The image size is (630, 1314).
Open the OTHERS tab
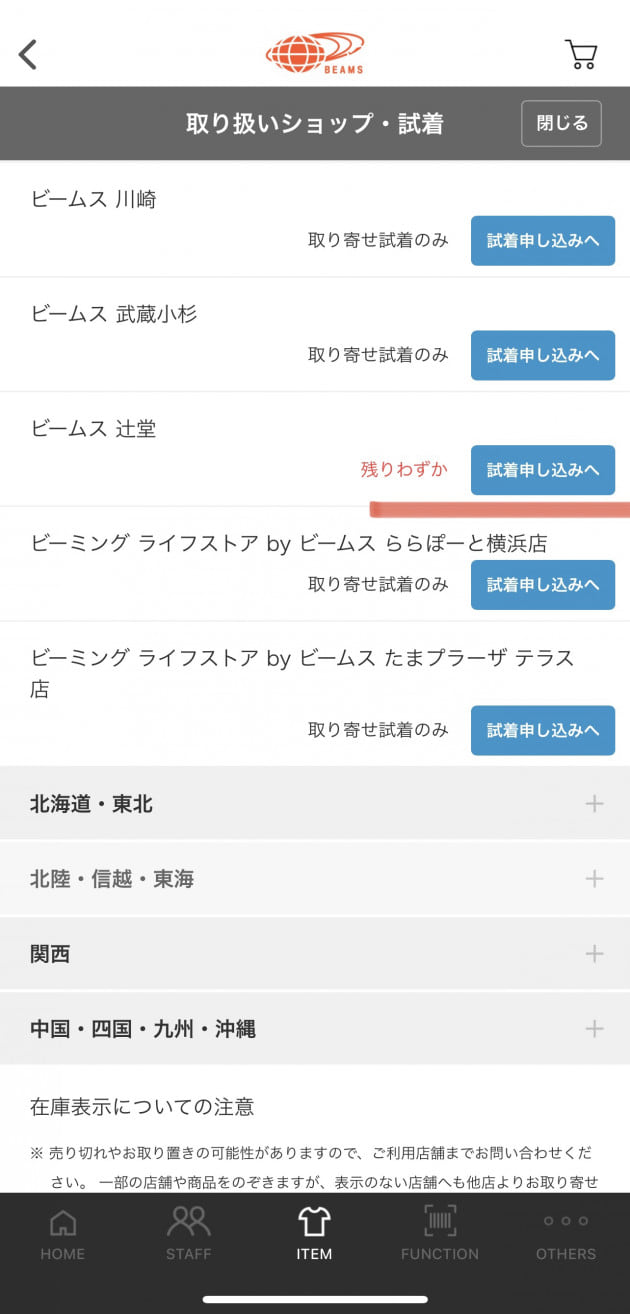tap(566, 1233)
